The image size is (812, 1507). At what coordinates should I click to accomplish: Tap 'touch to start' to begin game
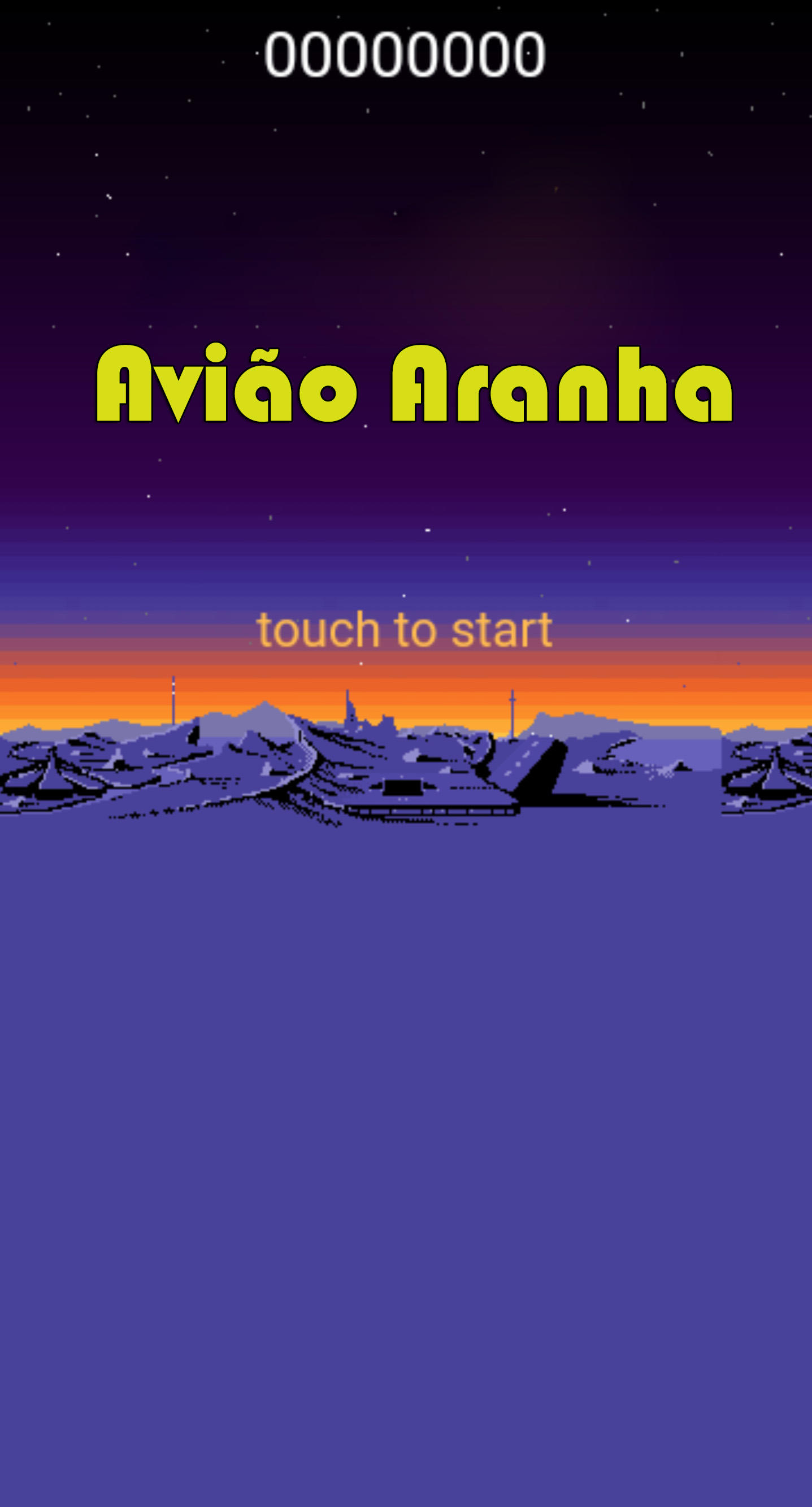pos(404,630)
